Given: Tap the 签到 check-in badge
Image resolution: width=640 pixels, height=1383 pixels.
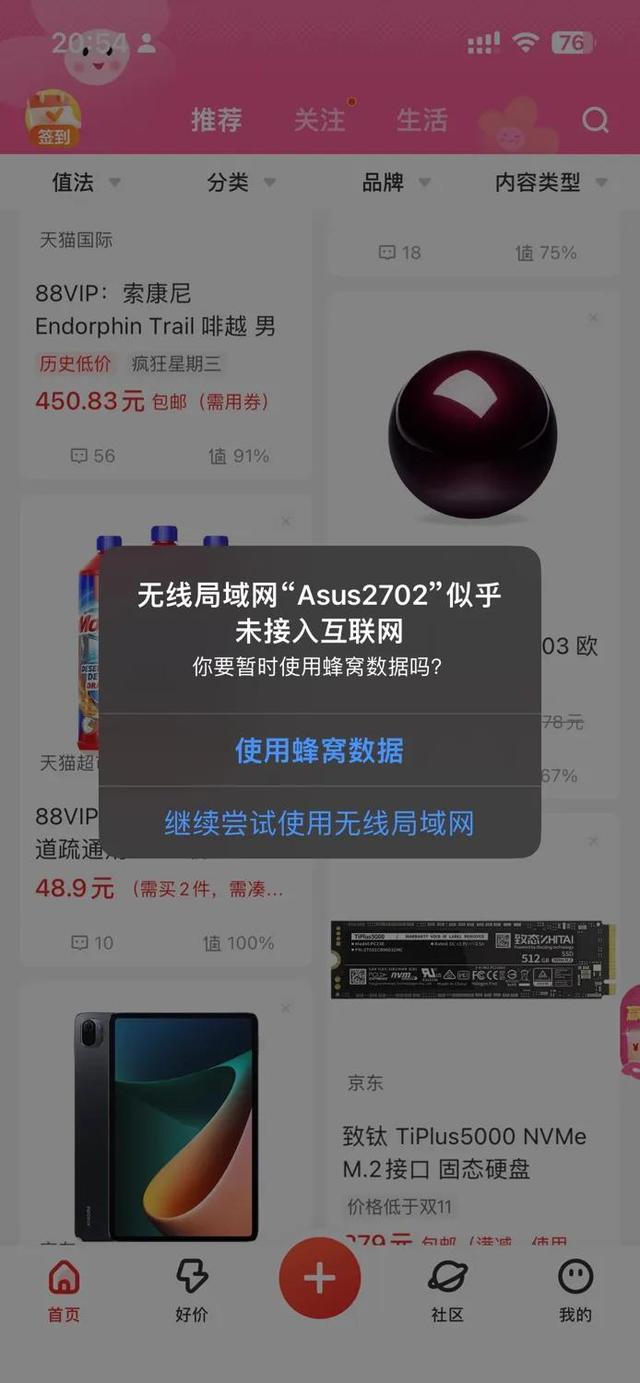Looking at the screenshot, I should [x=53, y=120].
